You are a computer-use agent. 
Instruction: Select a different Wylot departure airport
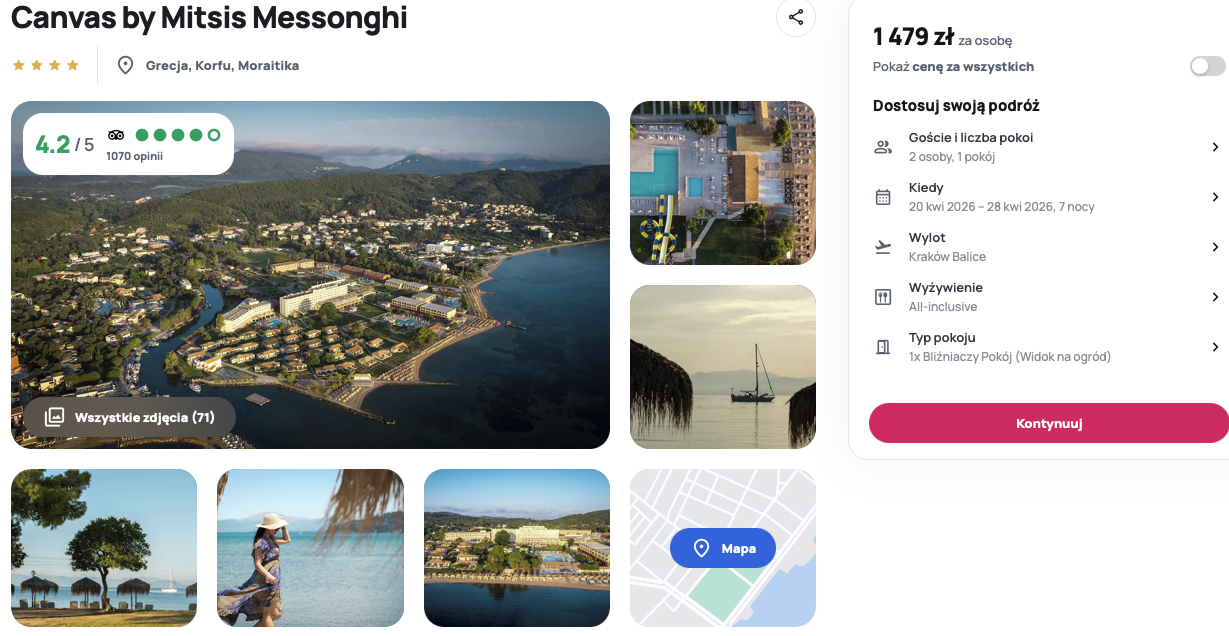[1045, 247]
